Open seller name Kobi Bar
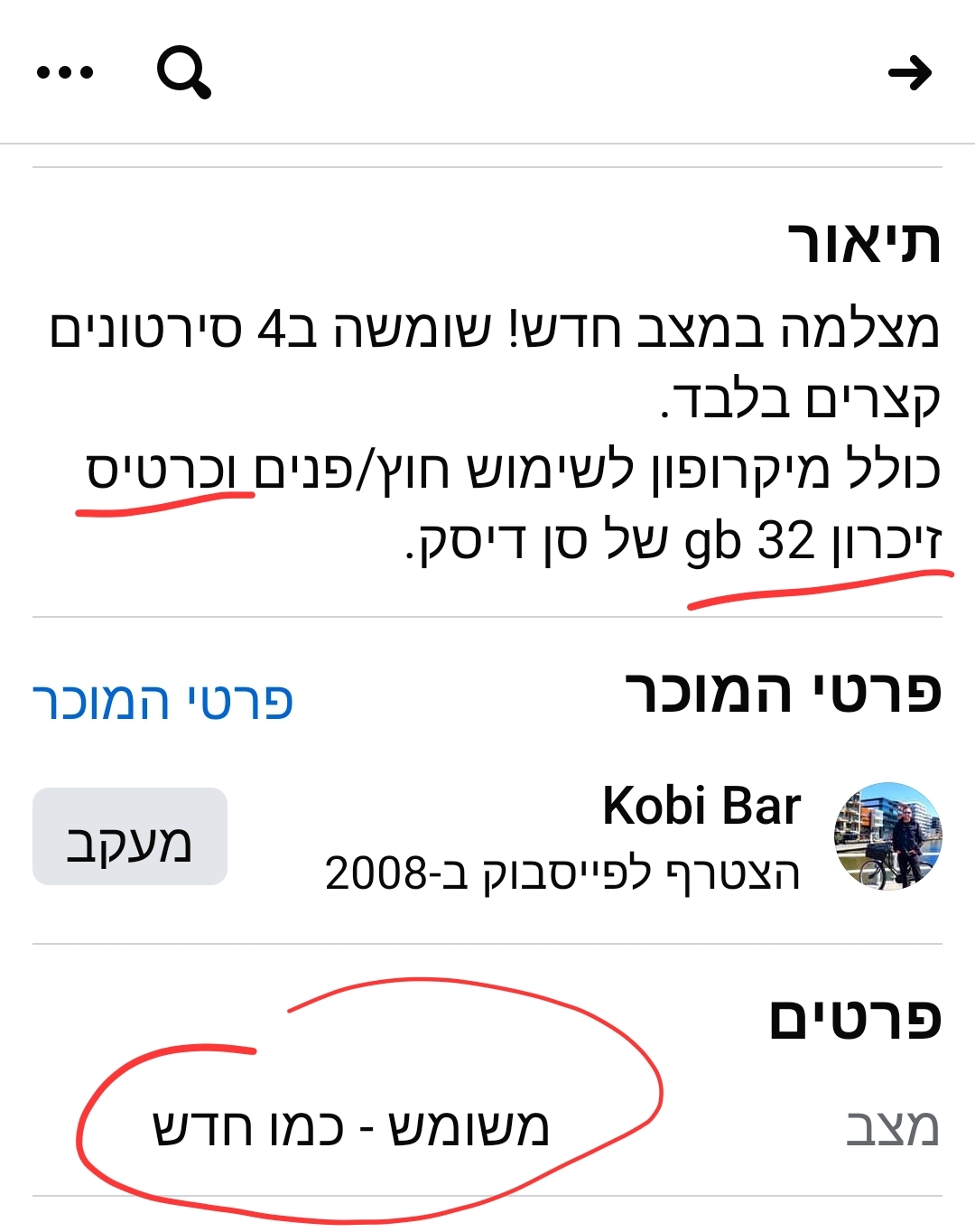This screenshot has height=1232, width=975. tap(701, 806)
